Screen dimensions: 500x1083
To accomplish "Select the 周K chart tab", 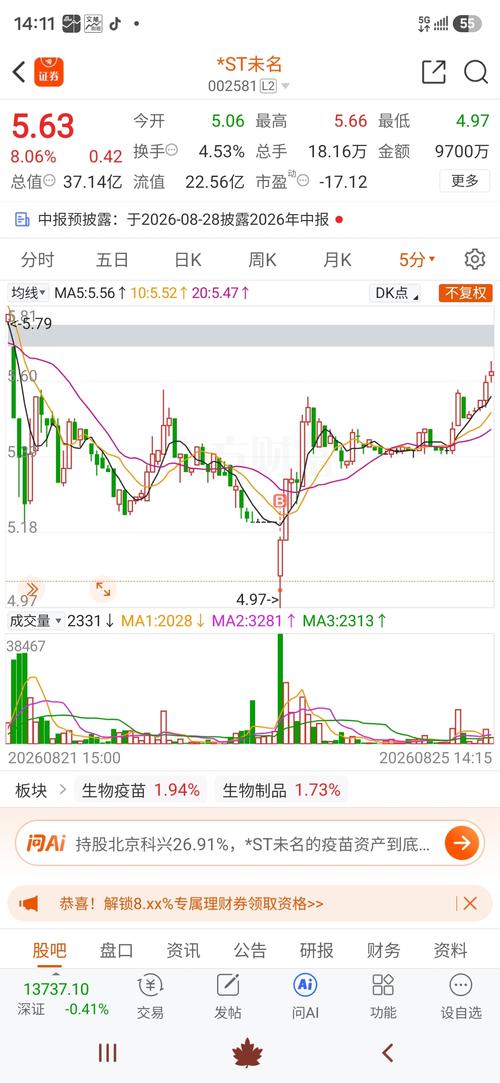I will [262, 260].
